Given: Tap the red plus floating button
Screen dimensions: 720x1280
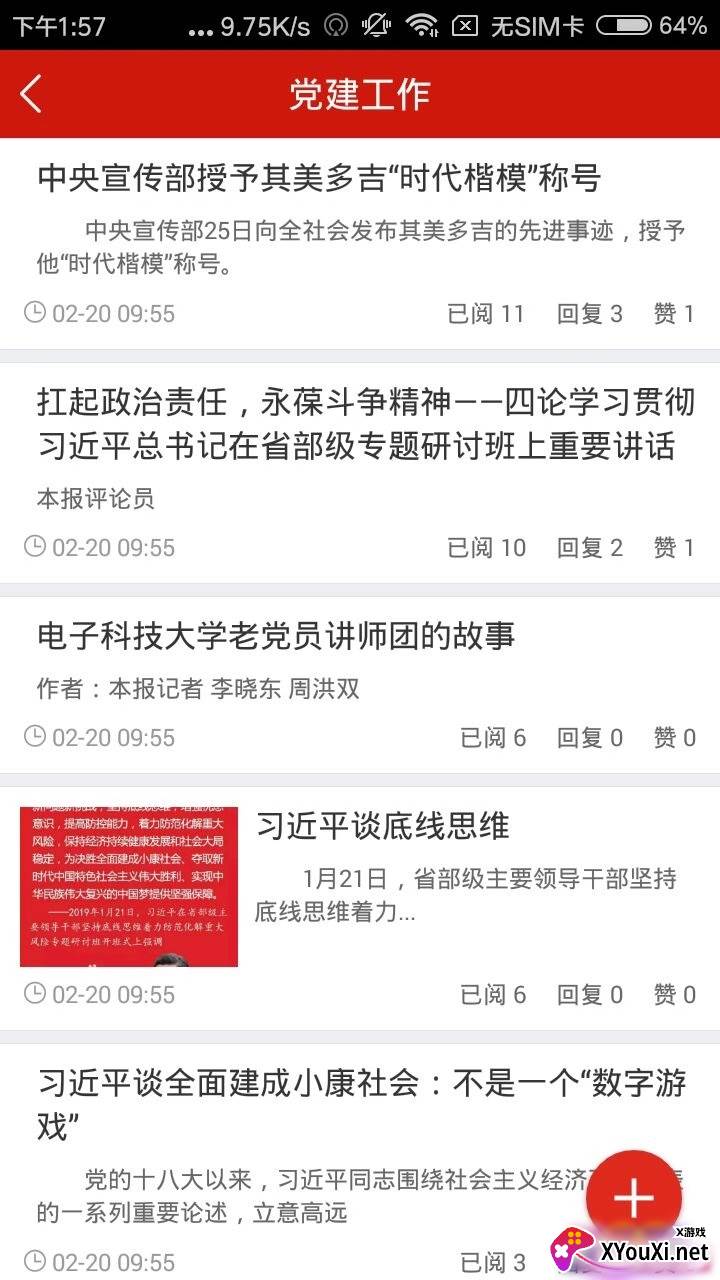Looking at the screenshot, I should 634,1198.
